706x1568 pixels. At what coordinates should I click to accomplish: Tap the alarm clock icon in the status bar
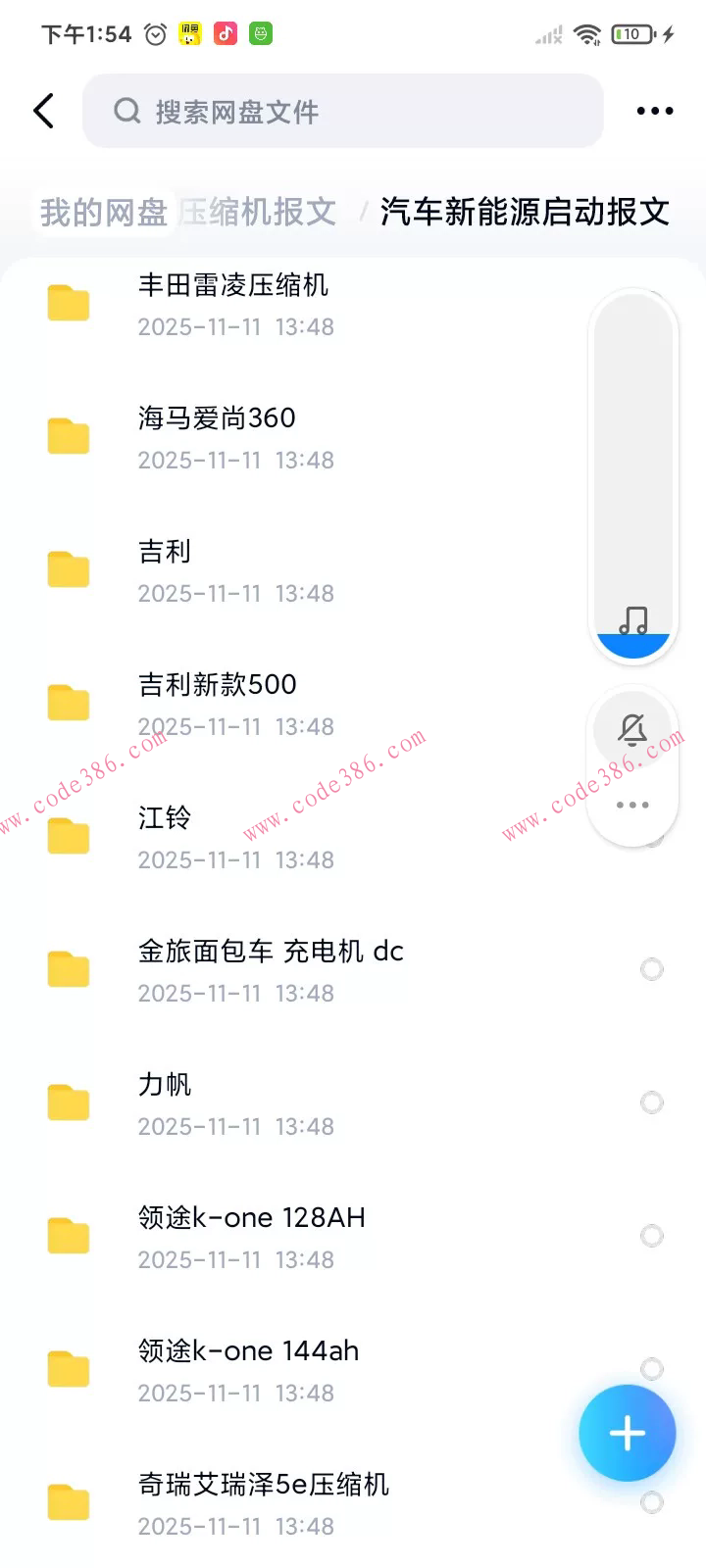[x=153, y=32]
